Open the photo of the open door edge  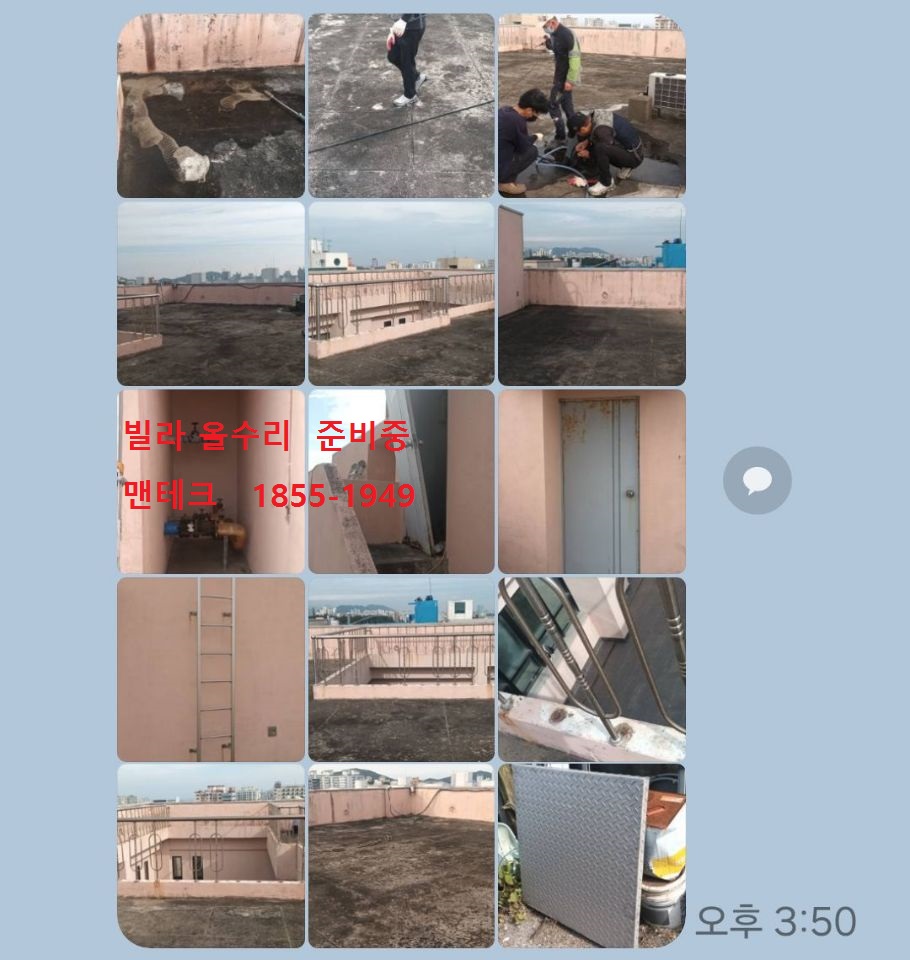click(401, 481)
